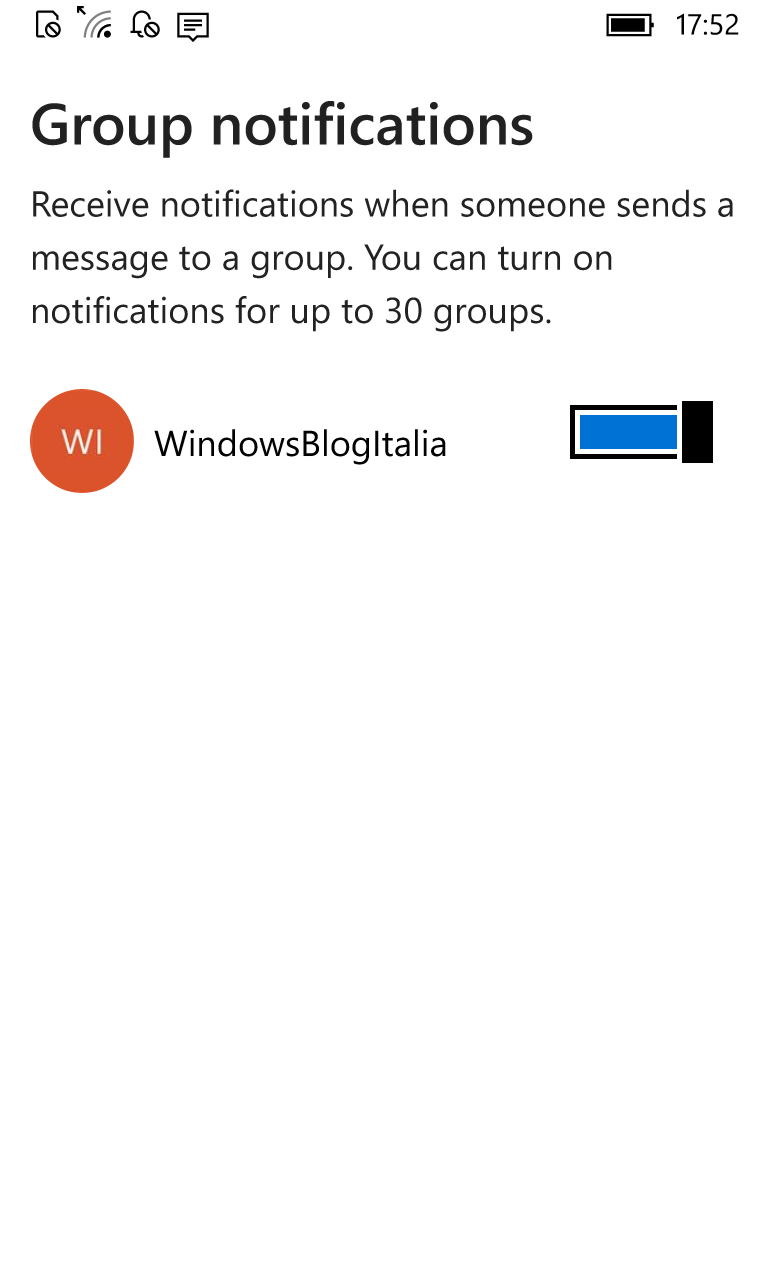Screen dimensions: 768x1280
Task: Turn off notifications for the WindowsBlogItalia group
Action: pyautogui.click(x=641, y=432)
